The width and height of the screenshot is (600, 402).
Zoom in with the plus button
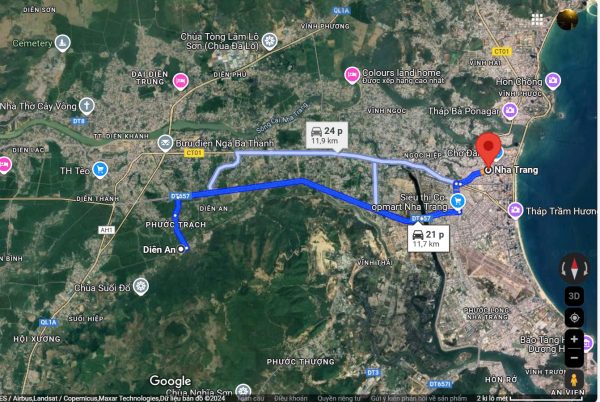point(574,339)
